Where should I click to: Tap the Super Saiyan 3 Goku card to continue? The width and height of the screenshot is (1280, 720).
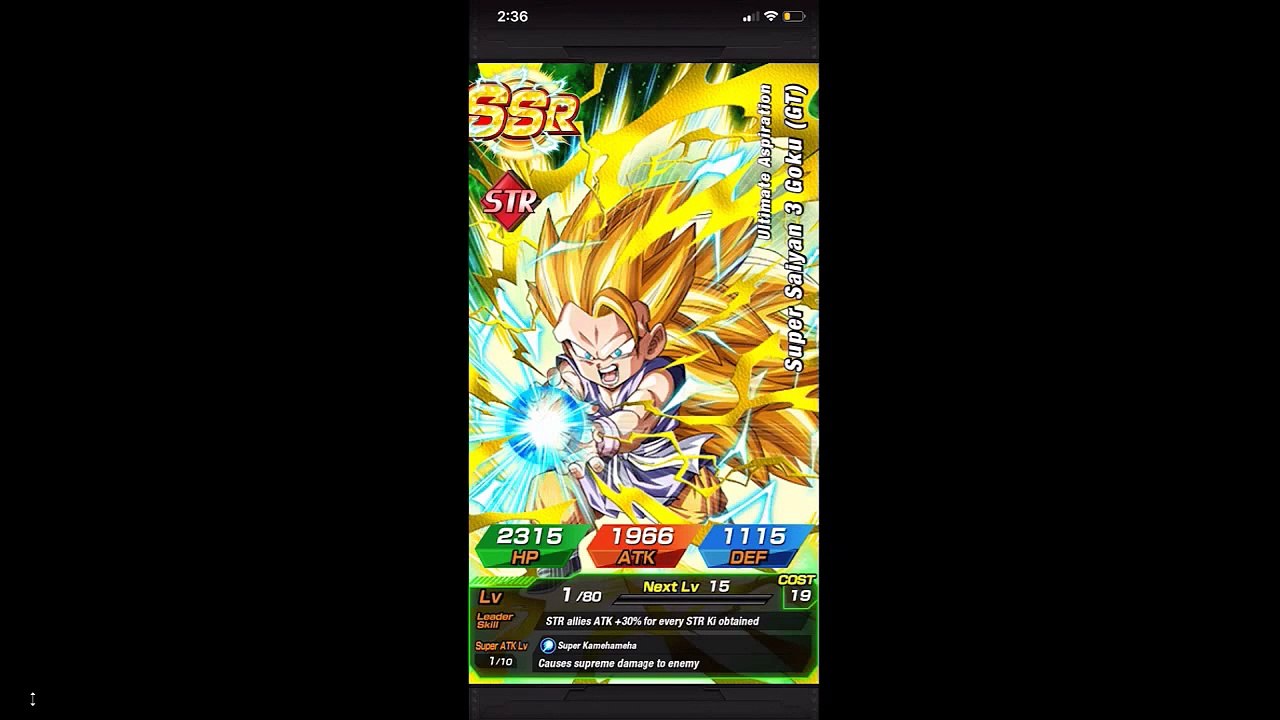(644, 373)
